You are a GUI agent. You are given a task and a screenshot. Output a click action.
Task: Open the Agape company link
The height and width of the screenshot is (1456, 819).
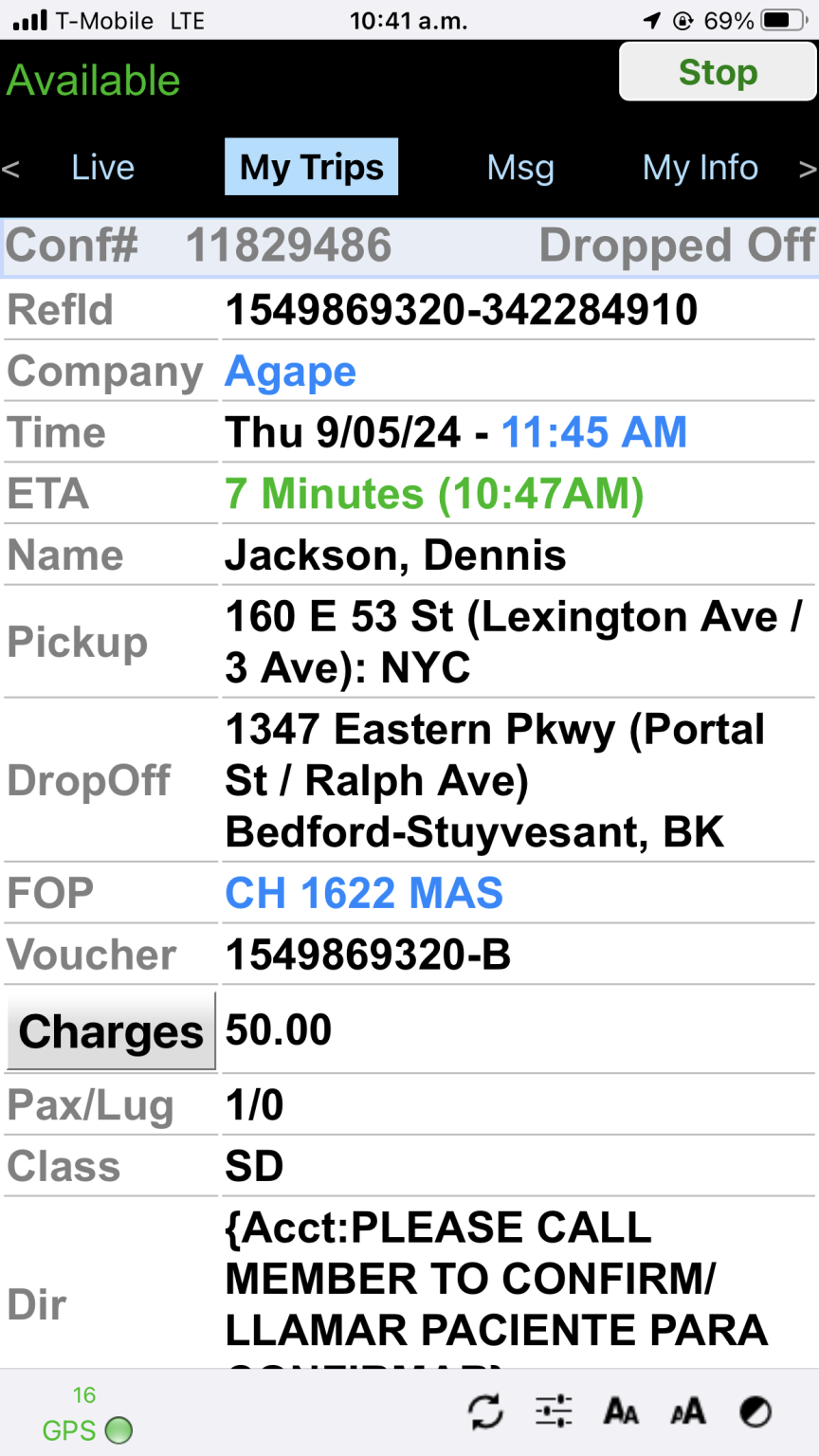click(x=291, y=373)
